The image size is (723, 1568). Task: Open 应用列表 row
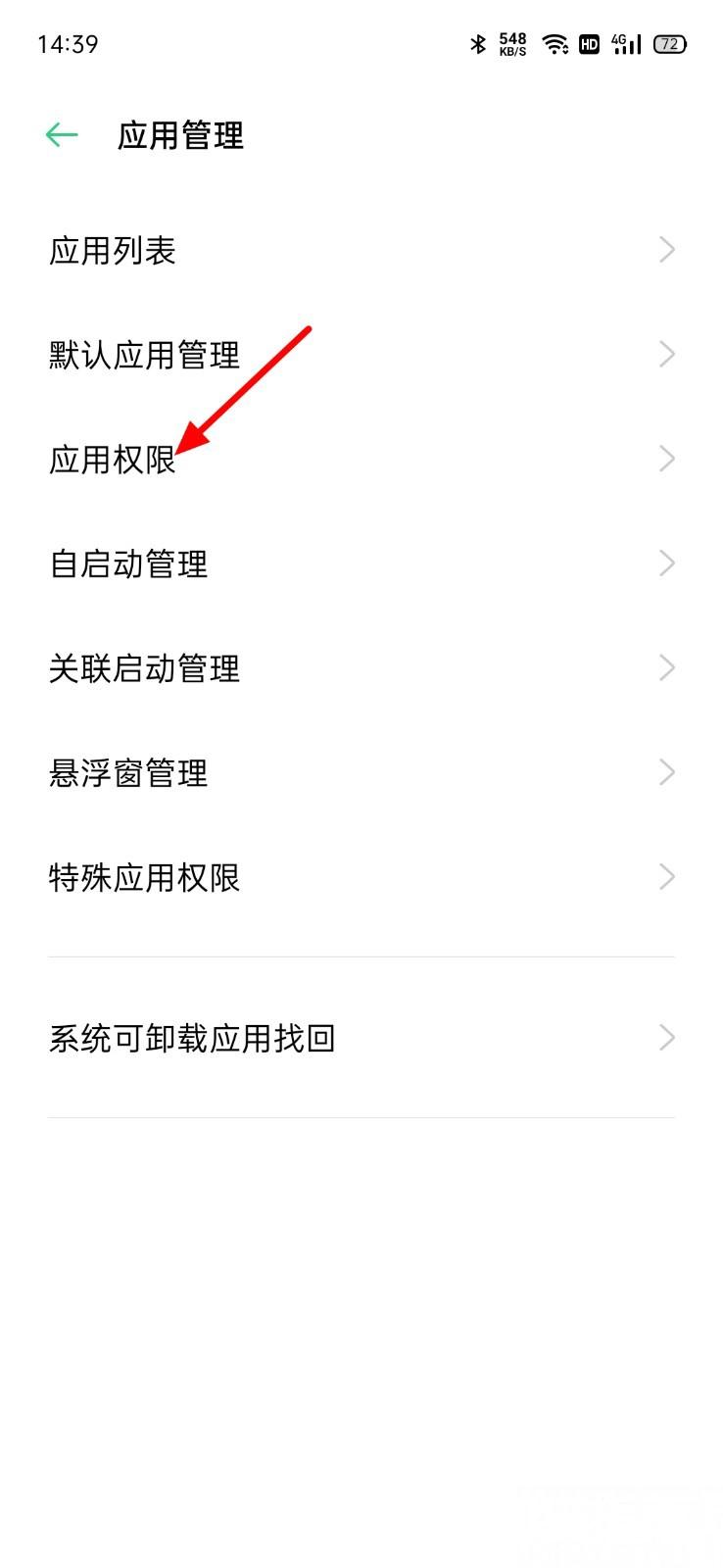pyautogui.click(x=361, y=251)
